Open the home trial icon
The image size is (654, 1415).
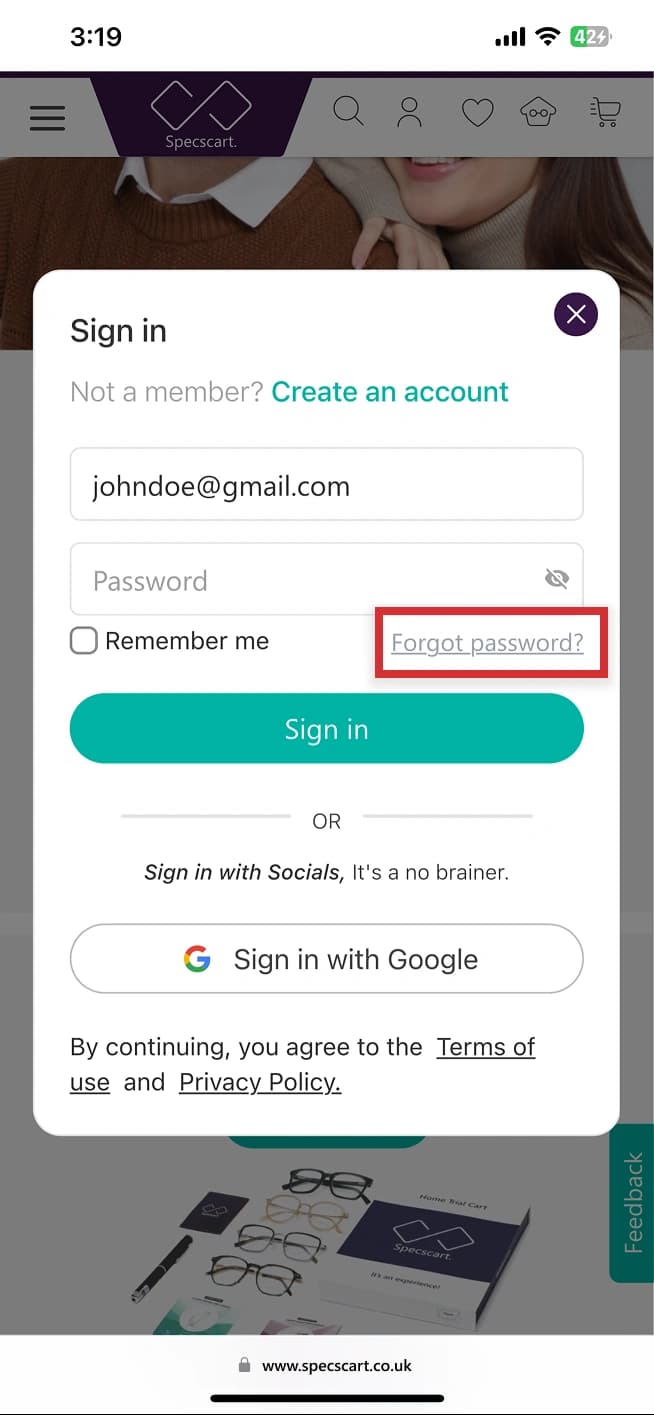[x=538, y=113]
